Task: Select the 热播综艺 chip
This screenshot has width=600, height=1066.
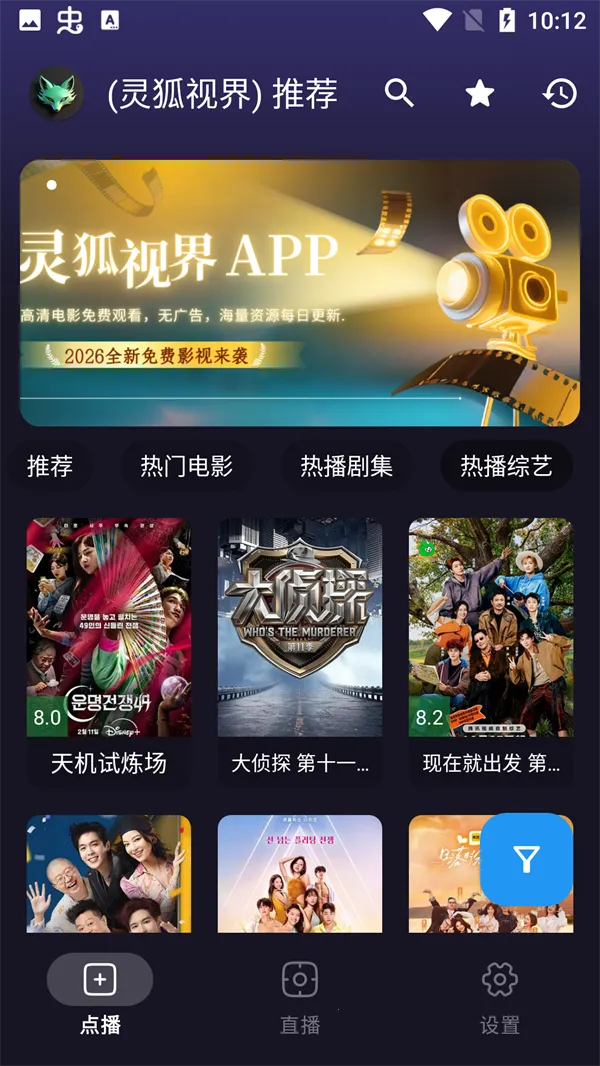Action: [506, 466]
